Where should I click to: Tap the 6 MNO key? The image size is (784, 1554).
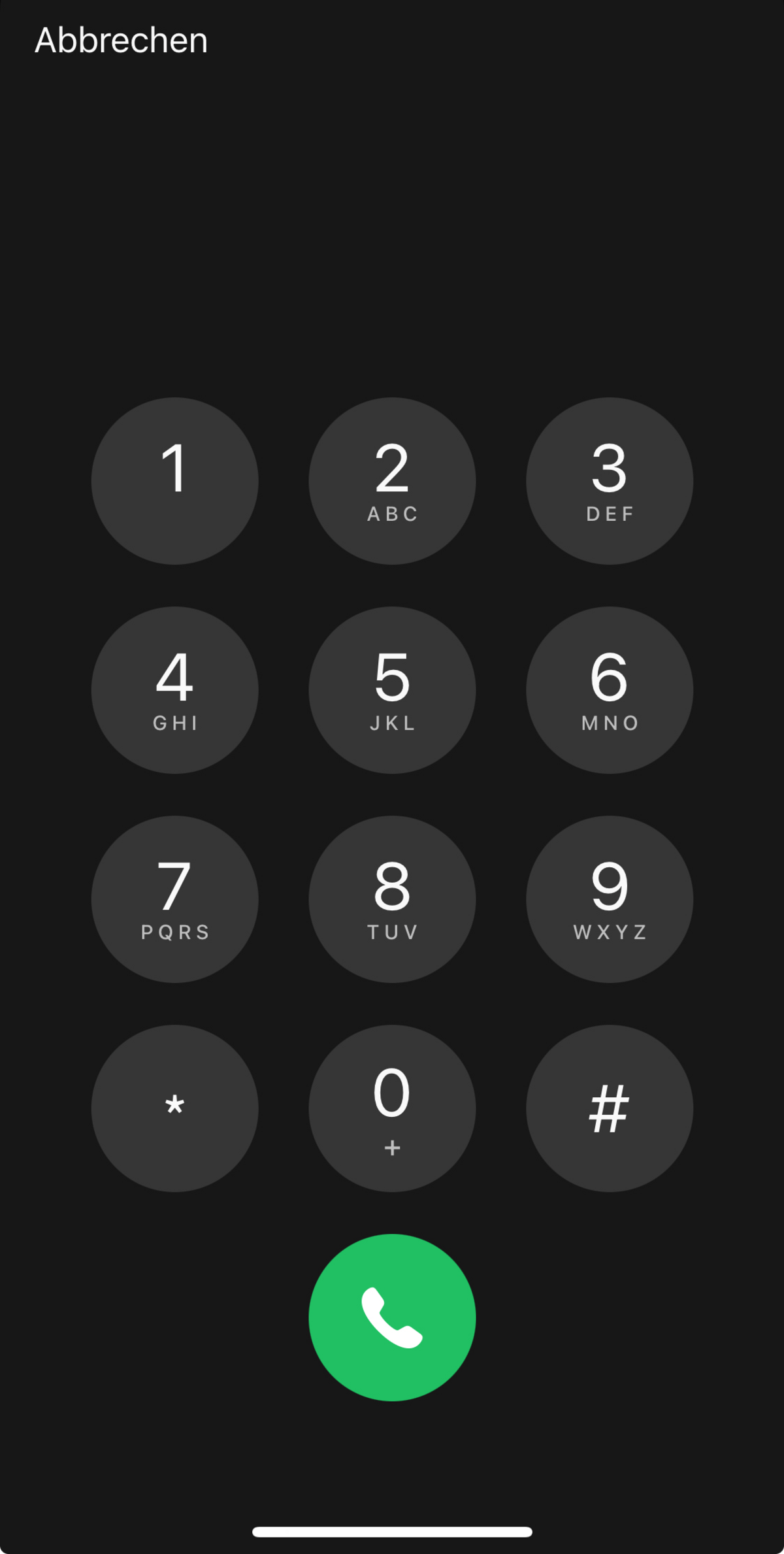click(610, 690)
